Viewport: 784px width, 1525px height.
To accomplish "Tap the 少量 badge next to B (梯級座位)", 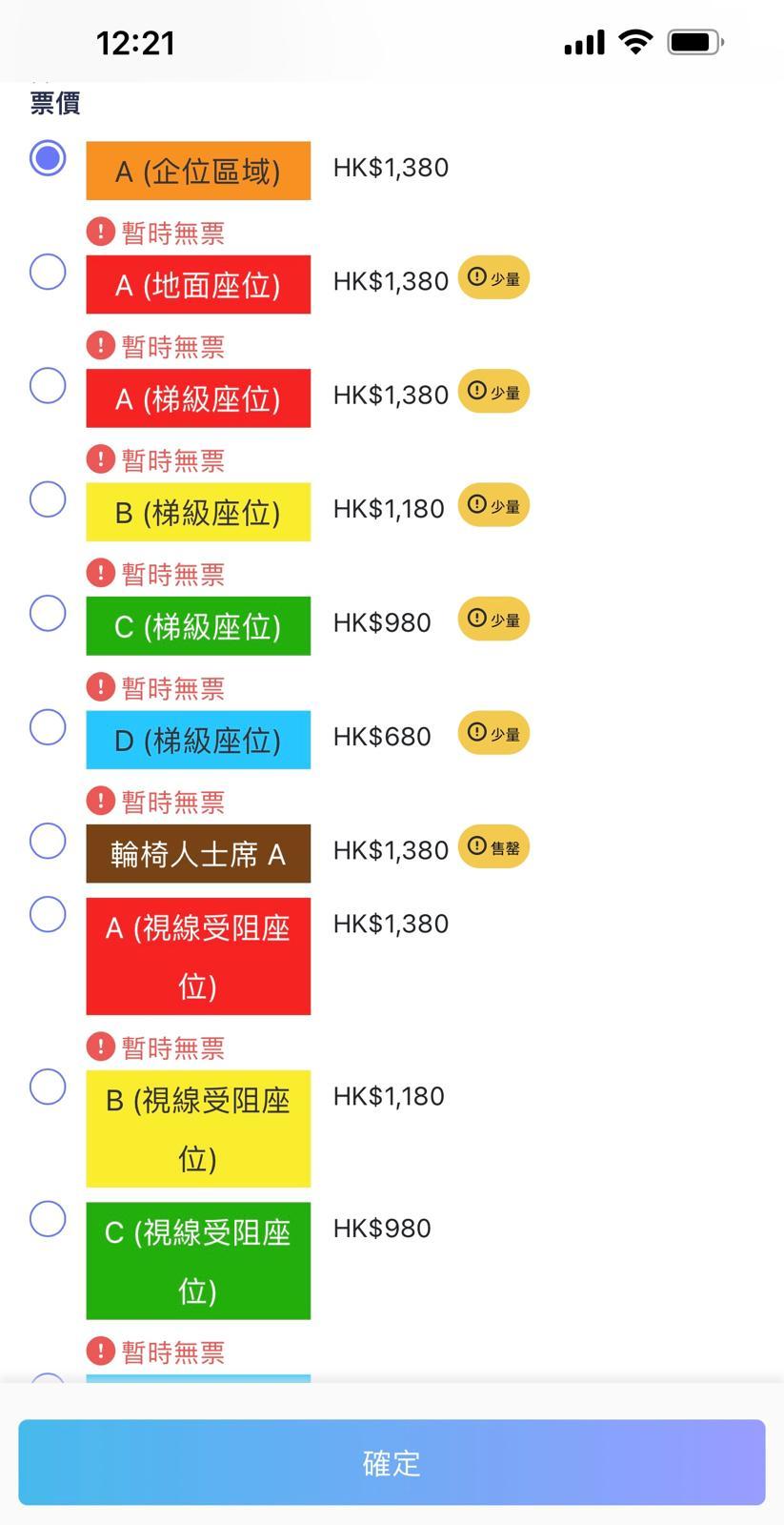I will coord(493,505).
